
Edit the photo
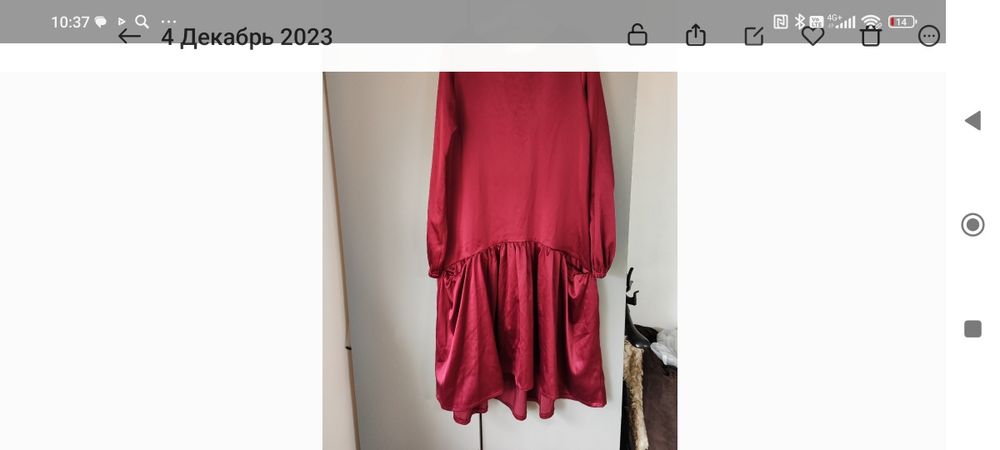tap(754, 37)
